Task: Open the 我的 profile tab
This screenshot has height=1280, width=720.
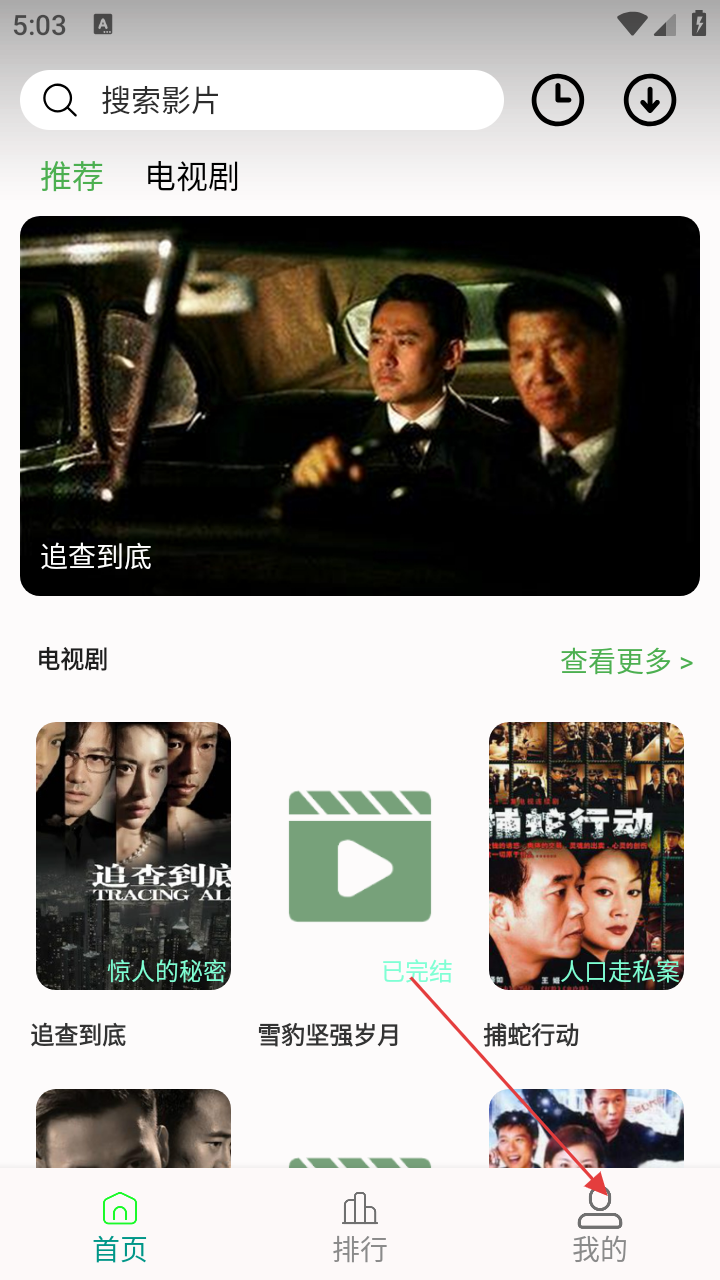Action: [x=599, y=1226]
